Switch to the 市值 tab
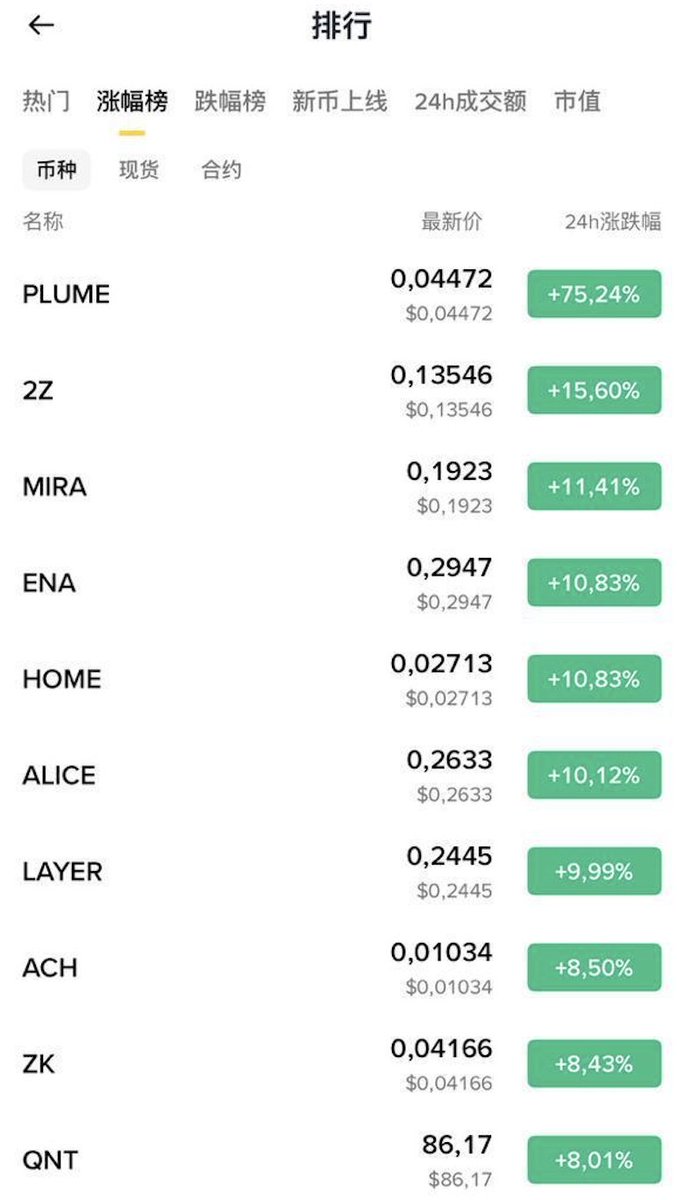 click(x=577, y=101)
